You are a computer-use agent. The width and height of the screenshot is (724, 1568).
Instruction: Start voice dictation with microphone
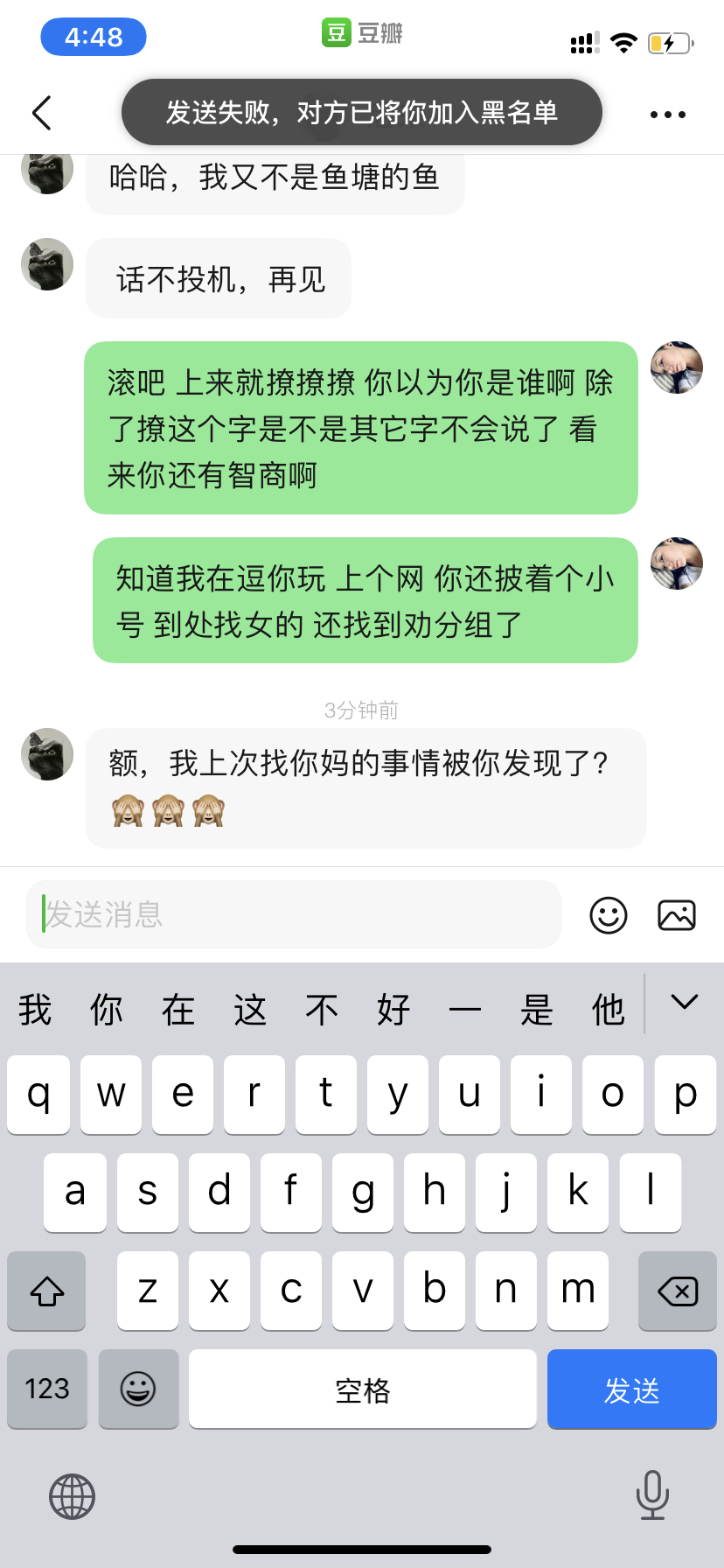pos(652,1494)
